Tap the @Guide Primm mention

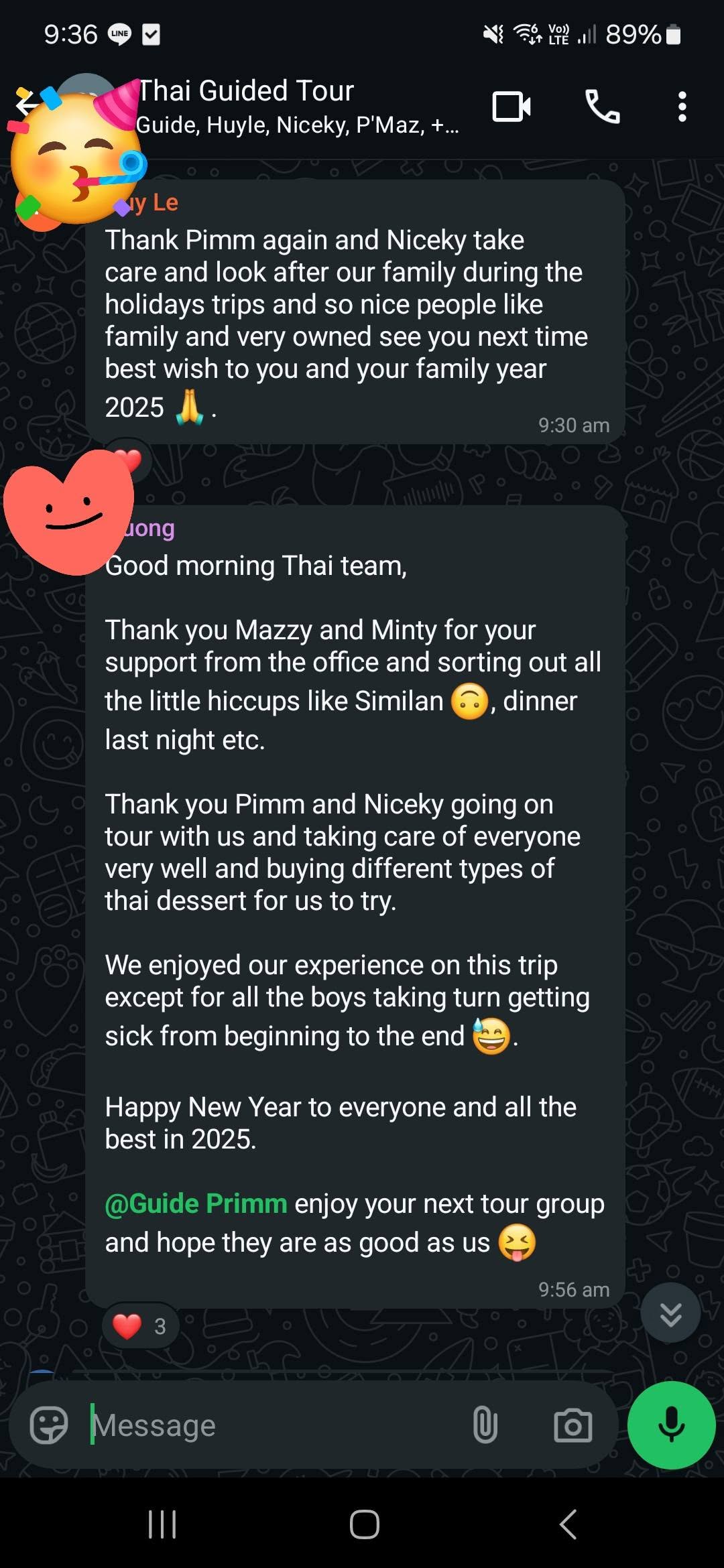[196, 1203]
